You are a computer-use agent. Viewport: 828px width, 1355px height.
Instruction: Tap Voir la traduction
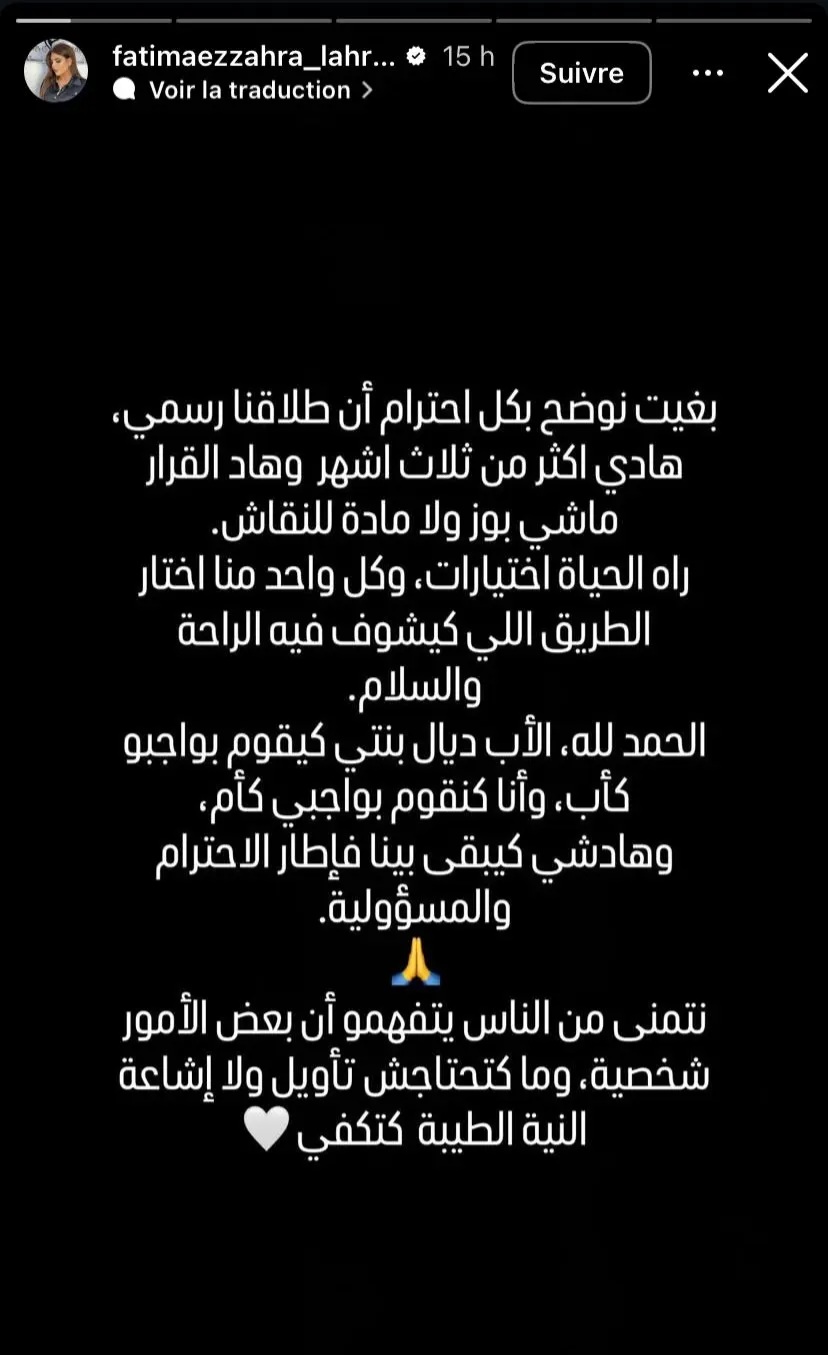[248, 90]
